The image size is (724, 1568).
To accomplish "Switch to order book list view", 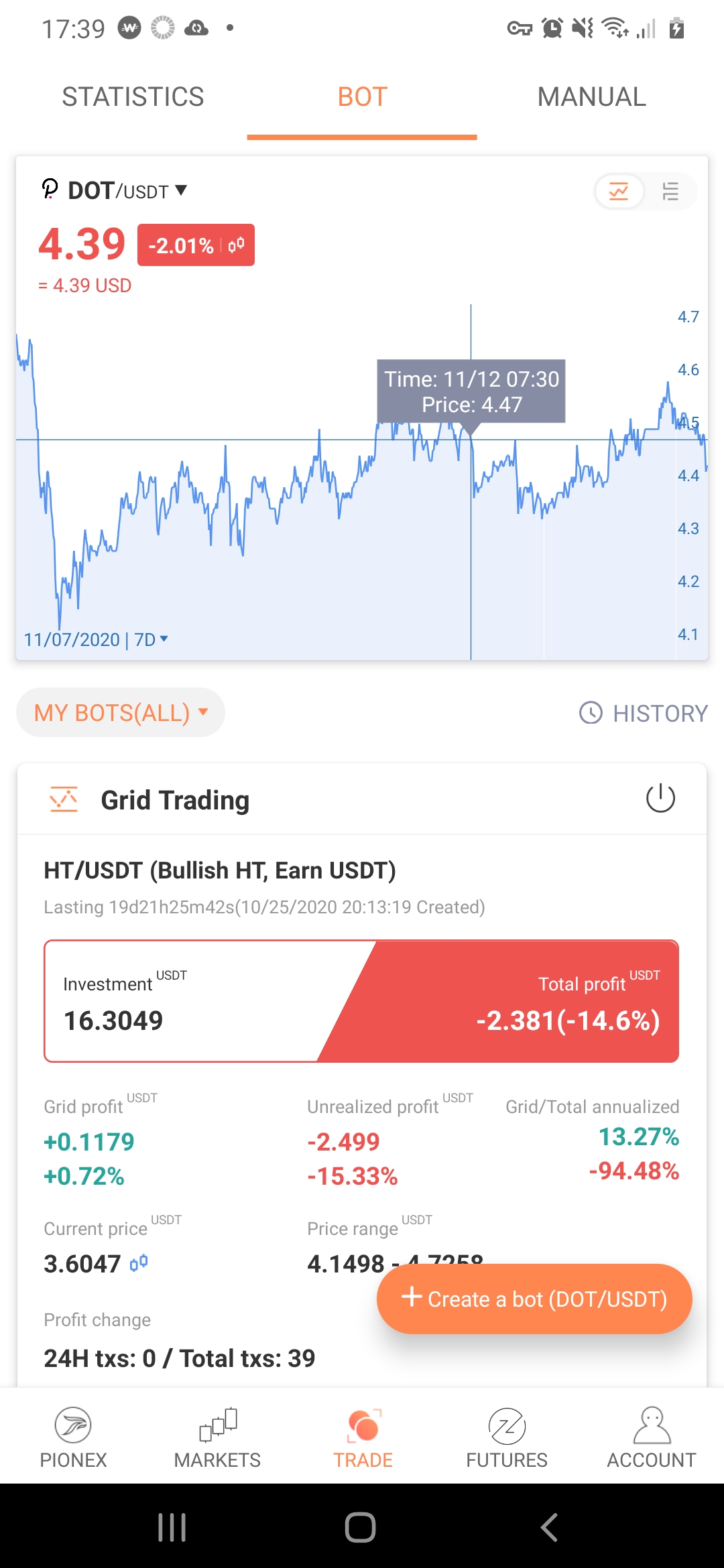I will point(670,192).
